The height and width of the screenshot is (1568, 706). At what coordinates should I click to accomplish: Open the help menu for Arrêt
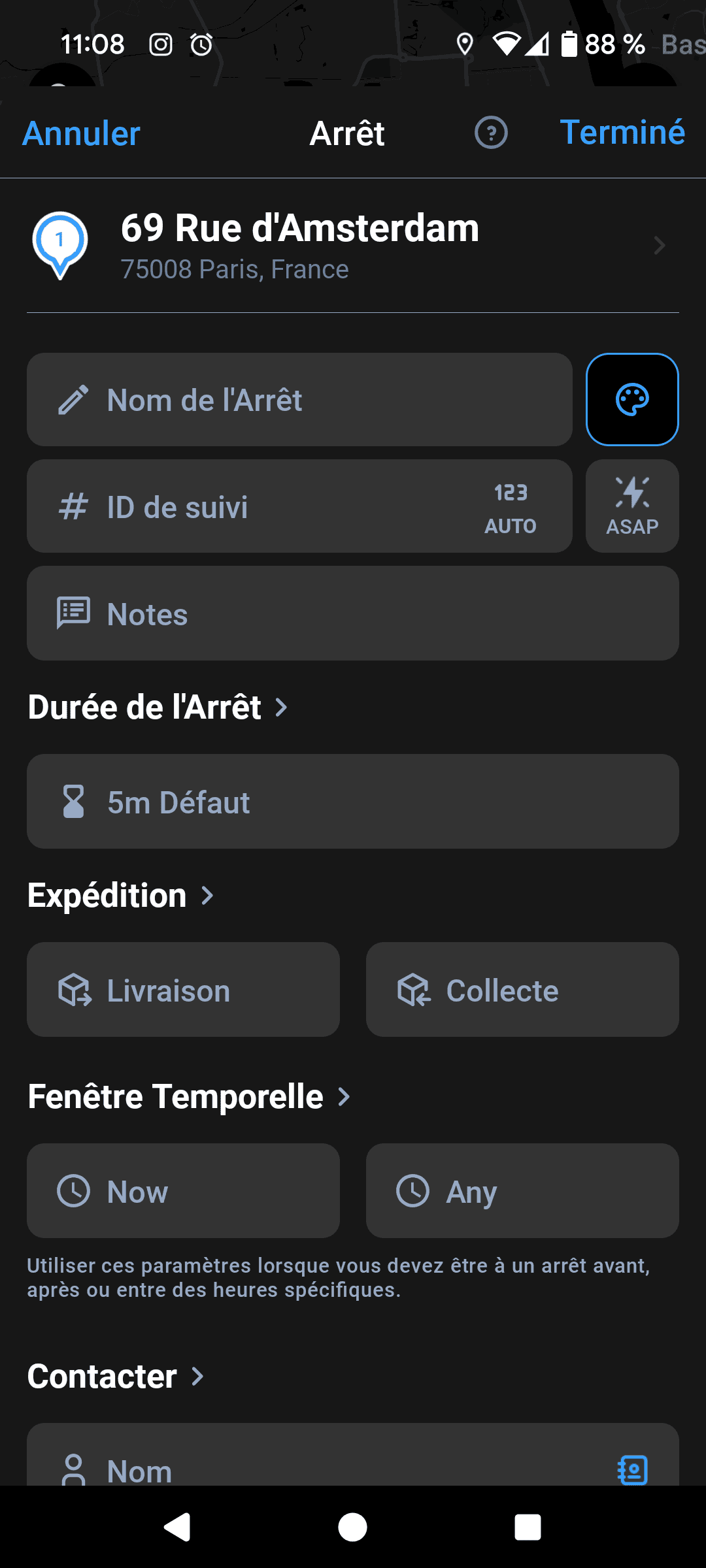pos(491,133)
